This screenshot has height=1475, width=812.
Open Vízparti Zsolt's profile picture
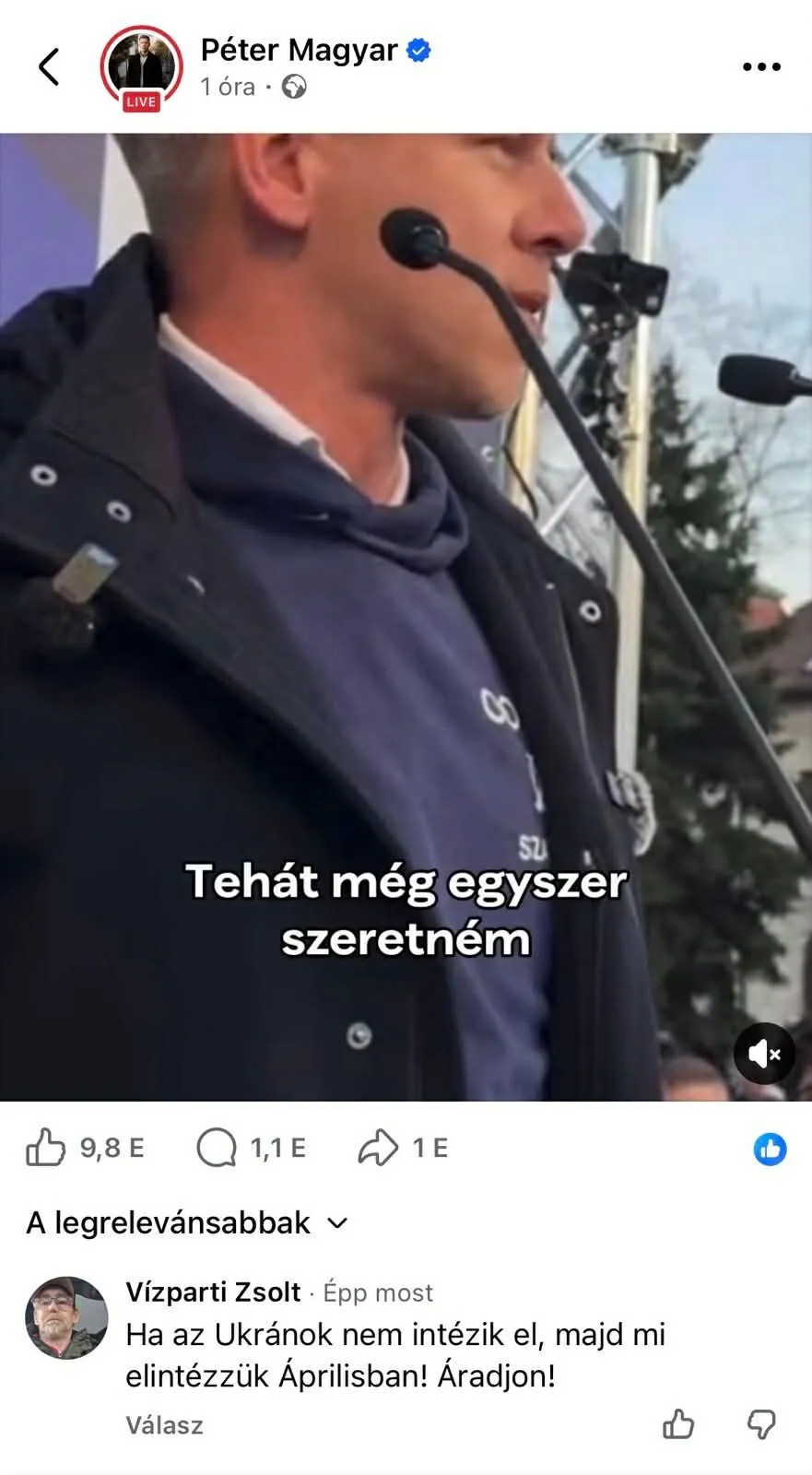(x=66, y=1317)
